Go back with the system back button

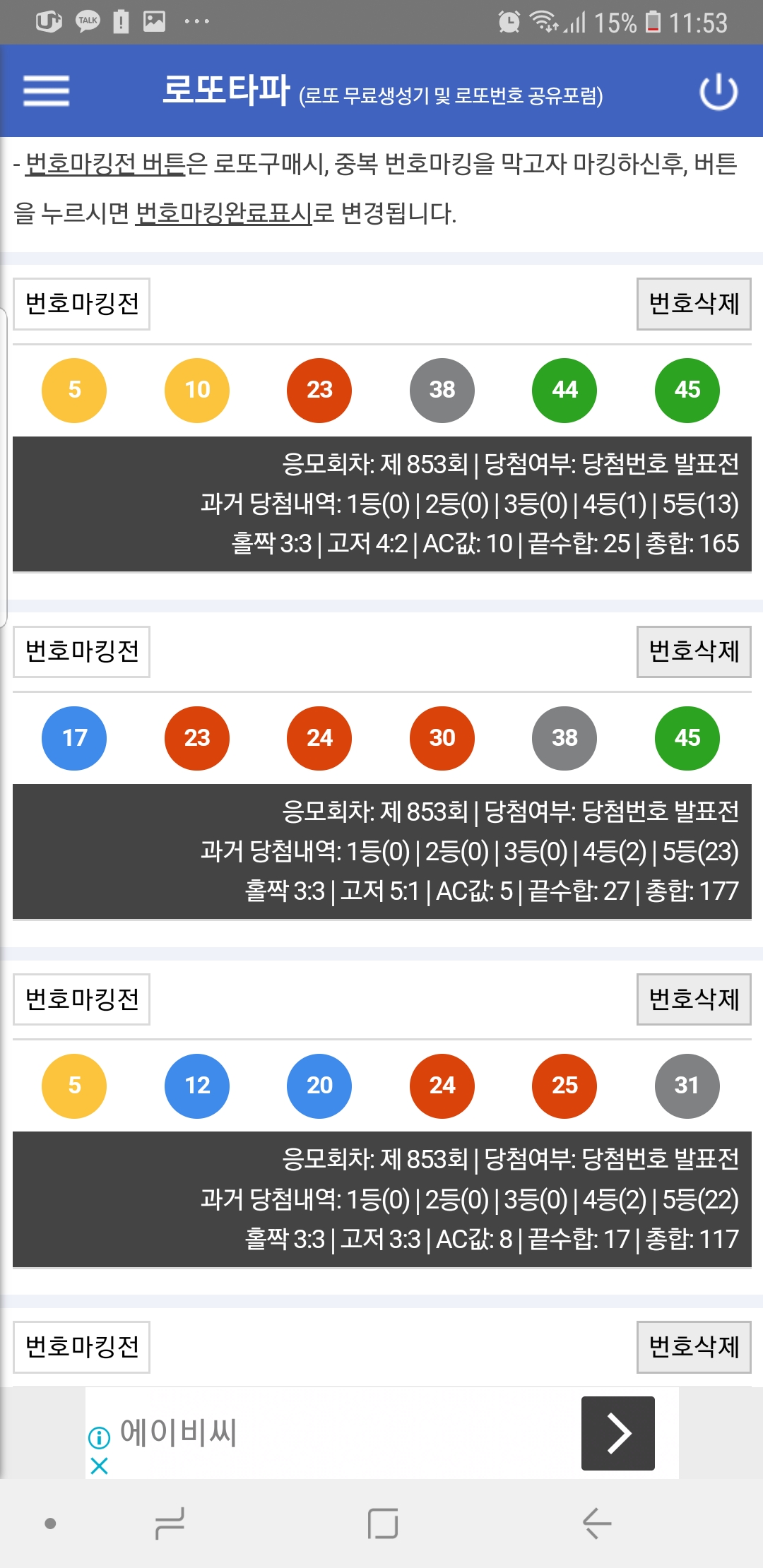coord(597,1523)
